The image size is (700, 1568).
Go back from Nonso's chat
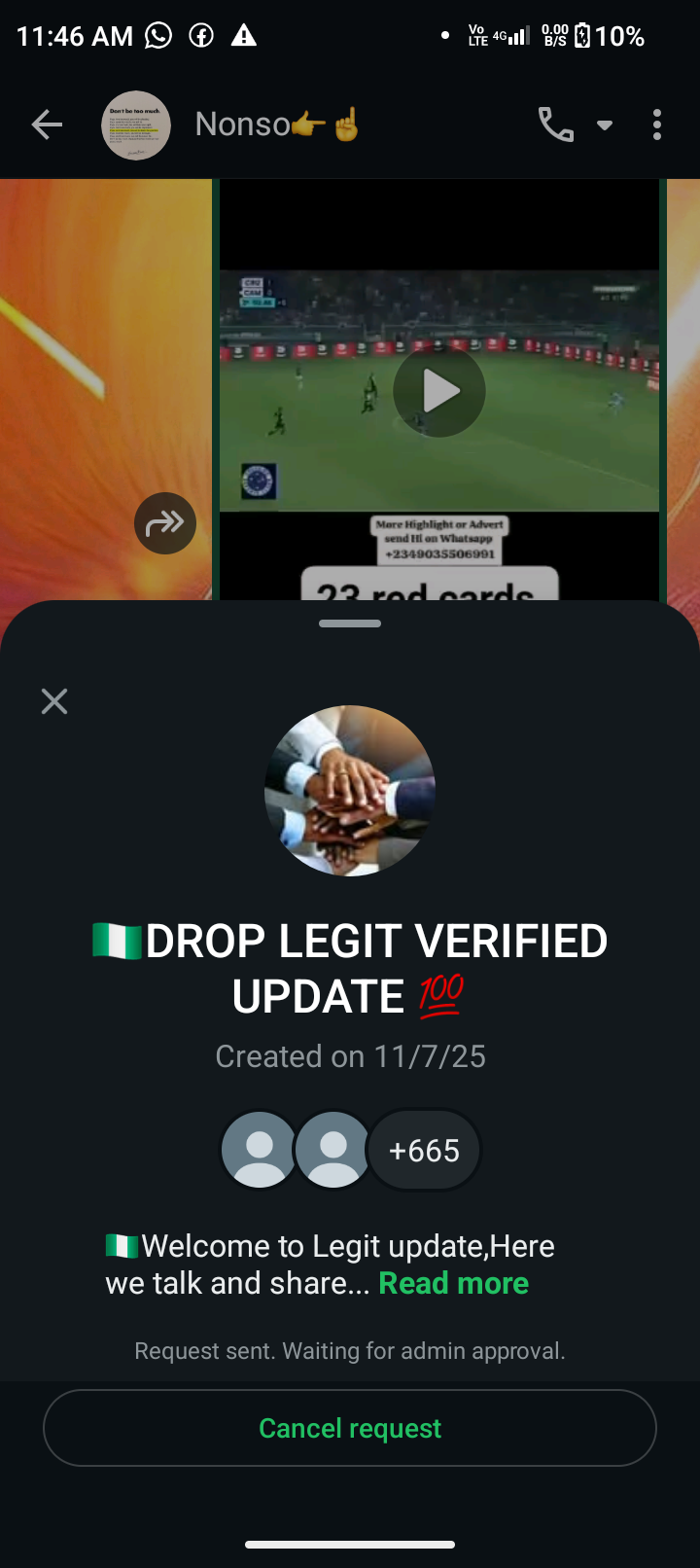point(47,125)
